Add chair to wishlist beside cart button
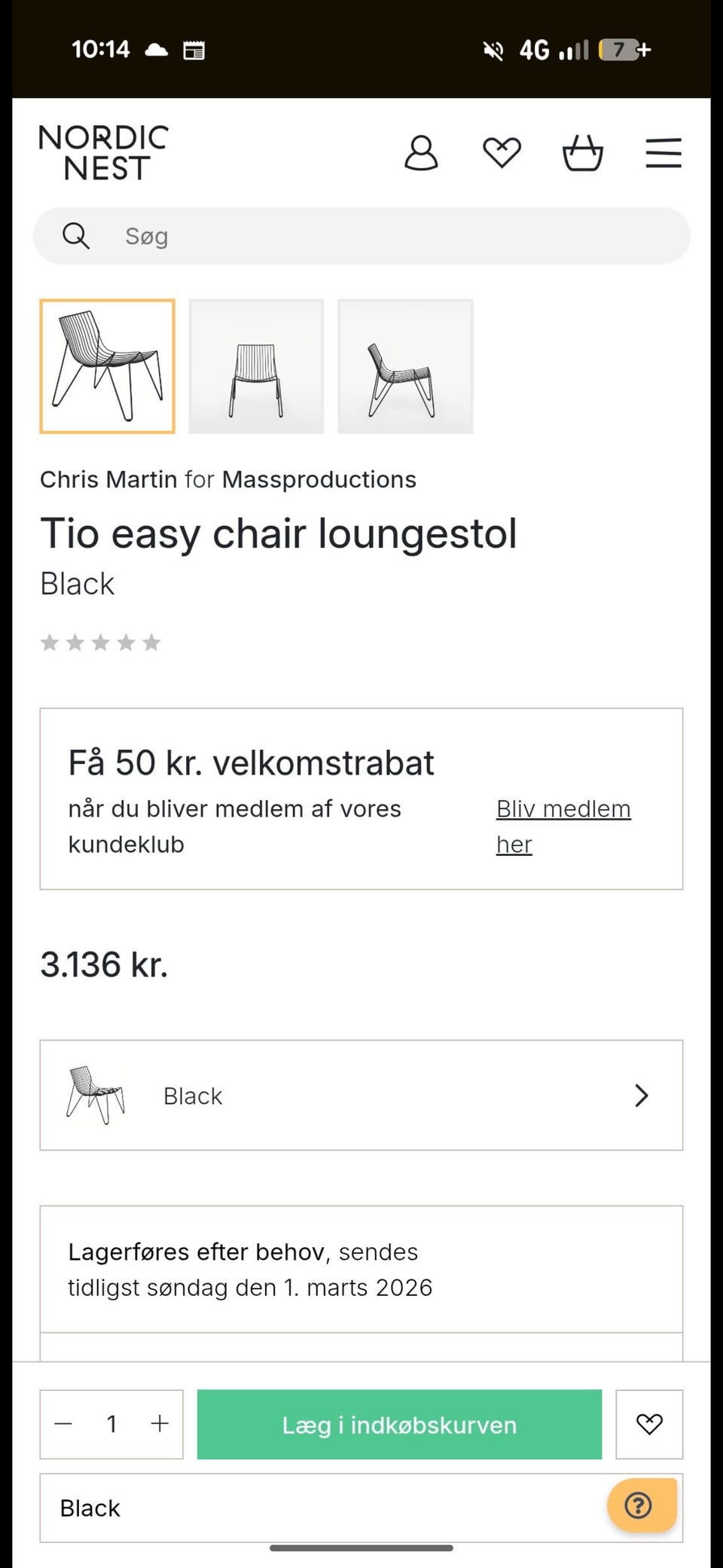The height and width of the screenshot is (1568, 723). coord(649,1424)
